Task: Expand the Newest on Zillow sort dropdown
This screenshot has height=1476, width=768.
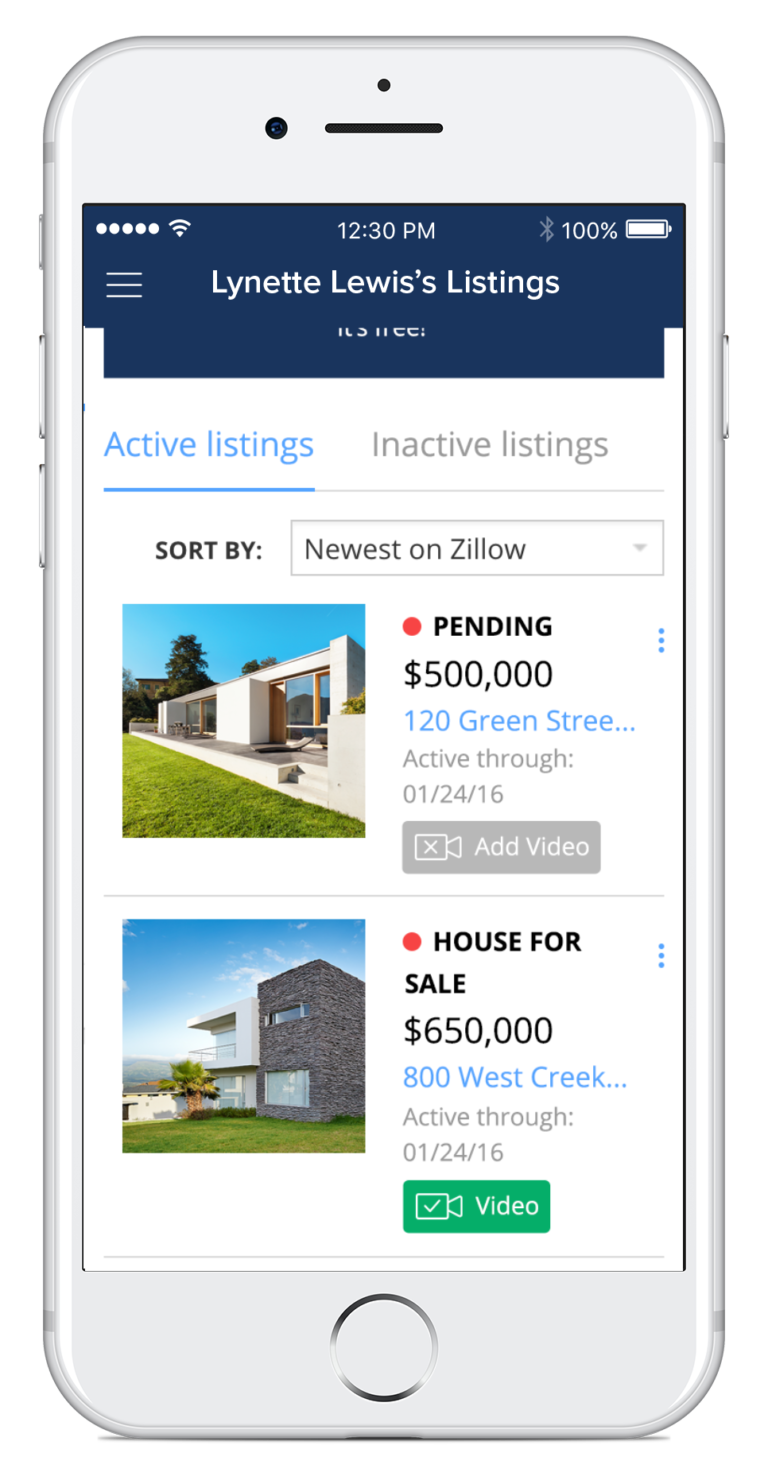Action: [x=477, y=548]
